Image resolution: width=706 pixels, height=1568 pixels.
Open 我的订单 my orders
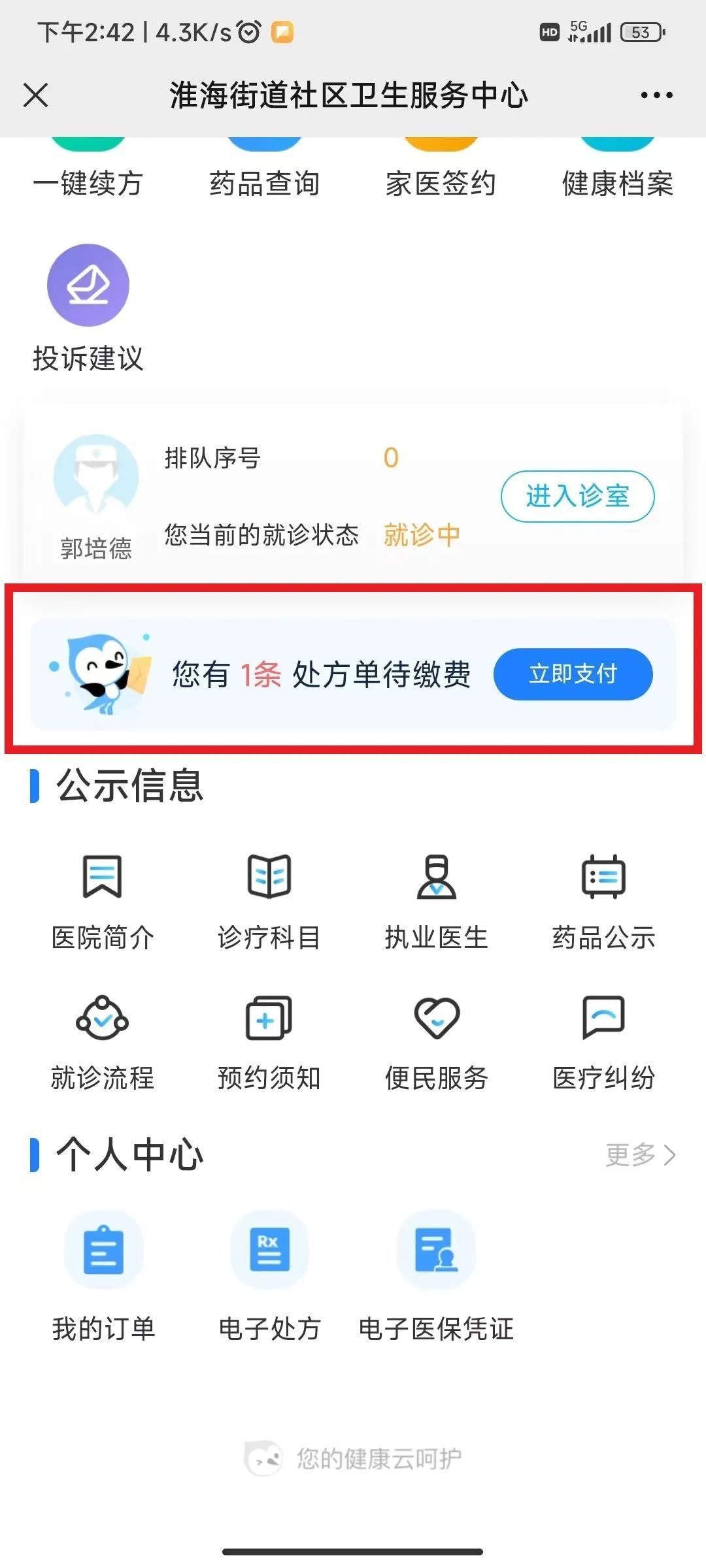pos(103,1274)
